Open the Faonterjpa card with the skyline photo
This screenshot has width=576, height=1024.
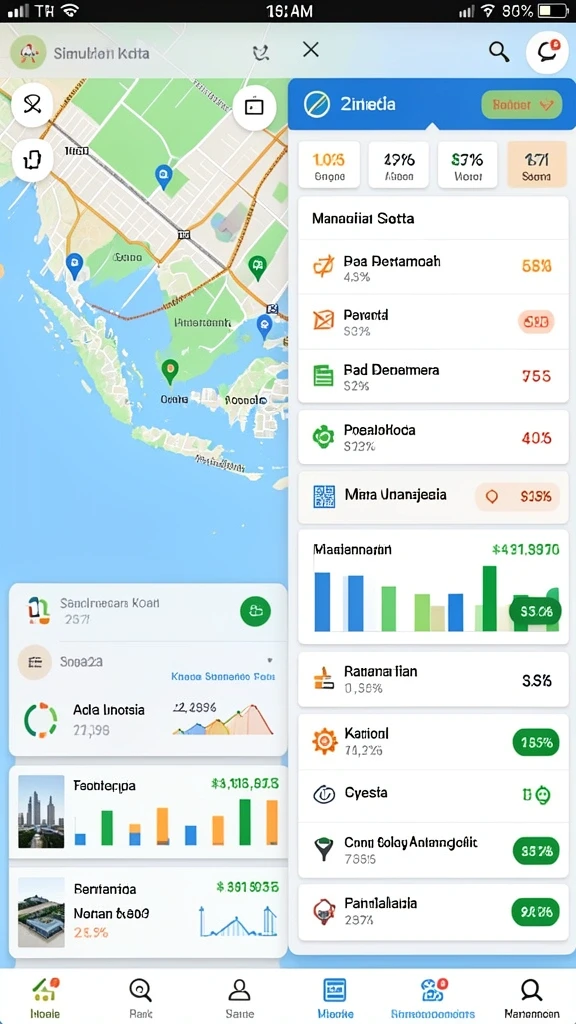148,812
